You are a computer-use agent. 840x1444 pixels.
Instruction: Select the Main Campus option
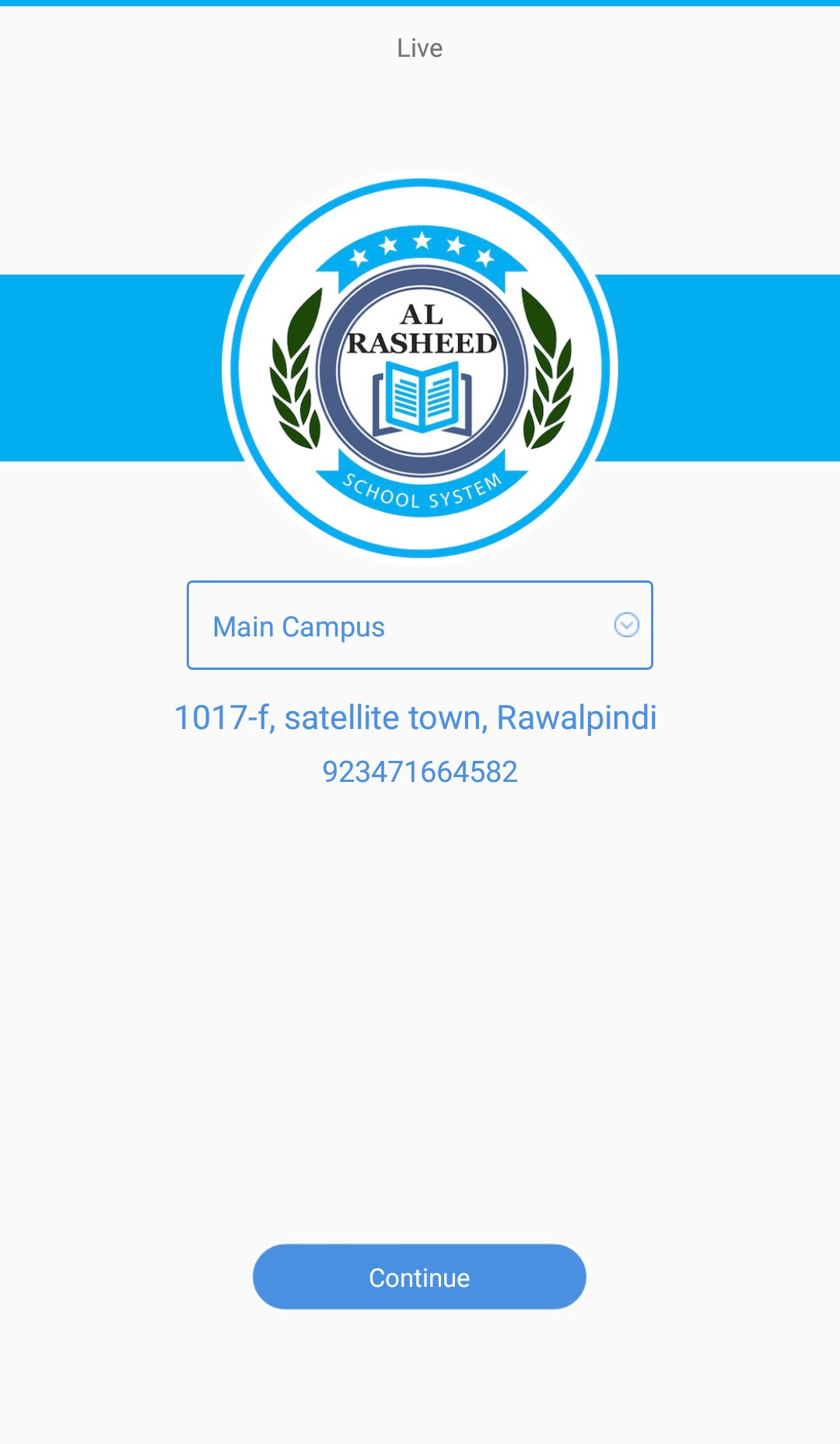click(299, 626)
